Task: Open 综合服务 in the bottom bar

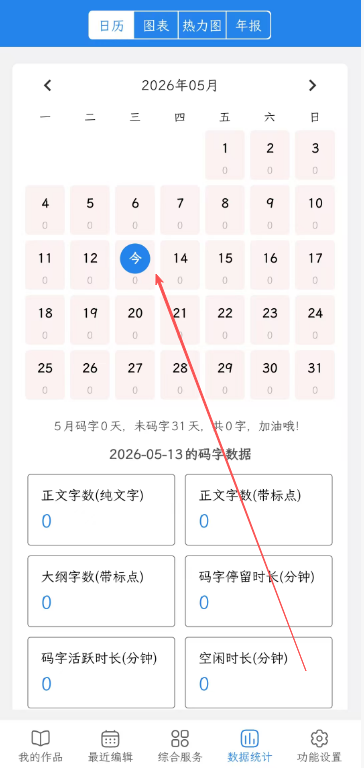Action: point(180,745)
